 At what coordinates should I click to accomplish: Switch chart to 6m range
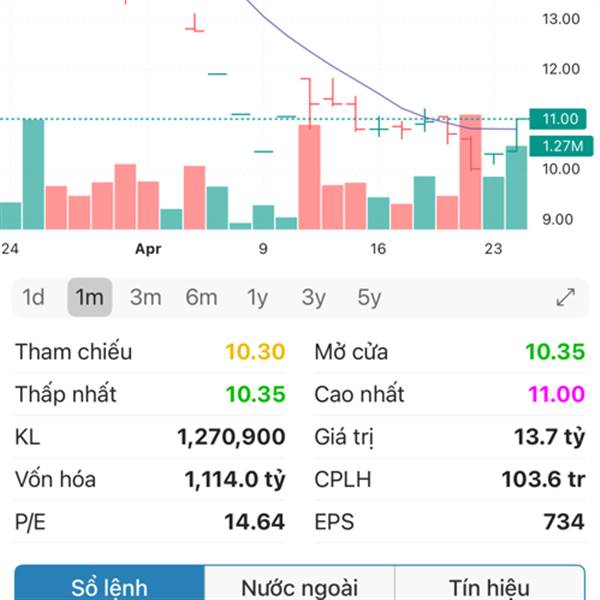click(201, 297)
